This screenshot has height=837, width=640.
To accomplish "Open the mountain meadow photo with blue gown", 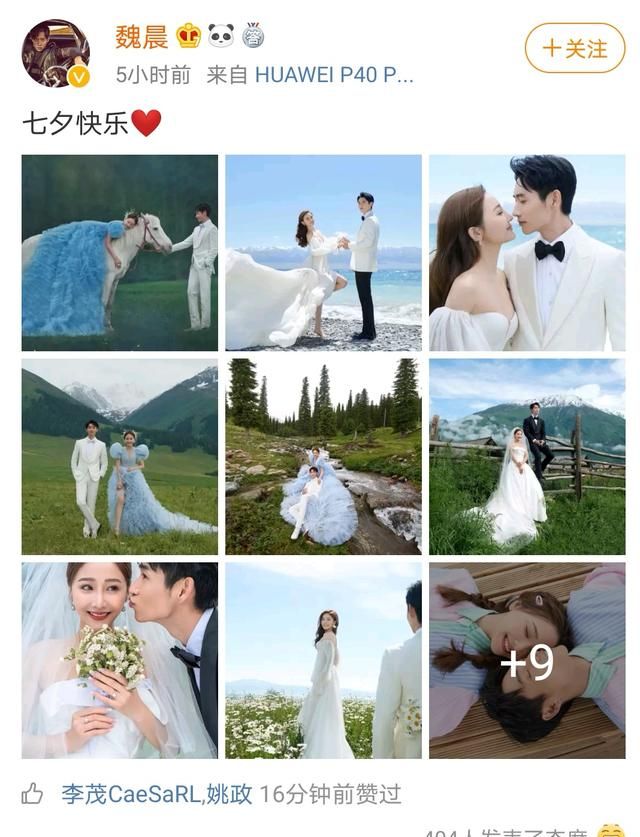I will pyautogui.click(x=120, y=456).
